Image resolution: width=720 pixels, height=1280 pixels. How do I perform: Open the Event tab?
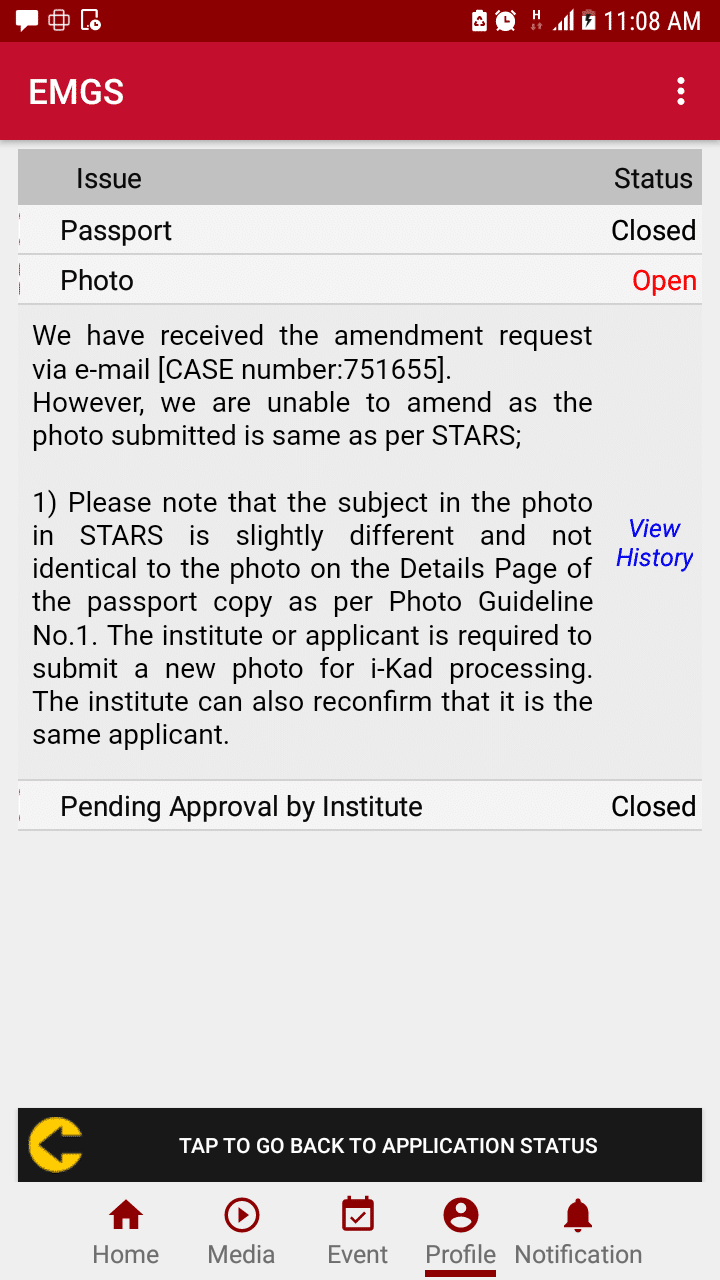(358, 1233)
